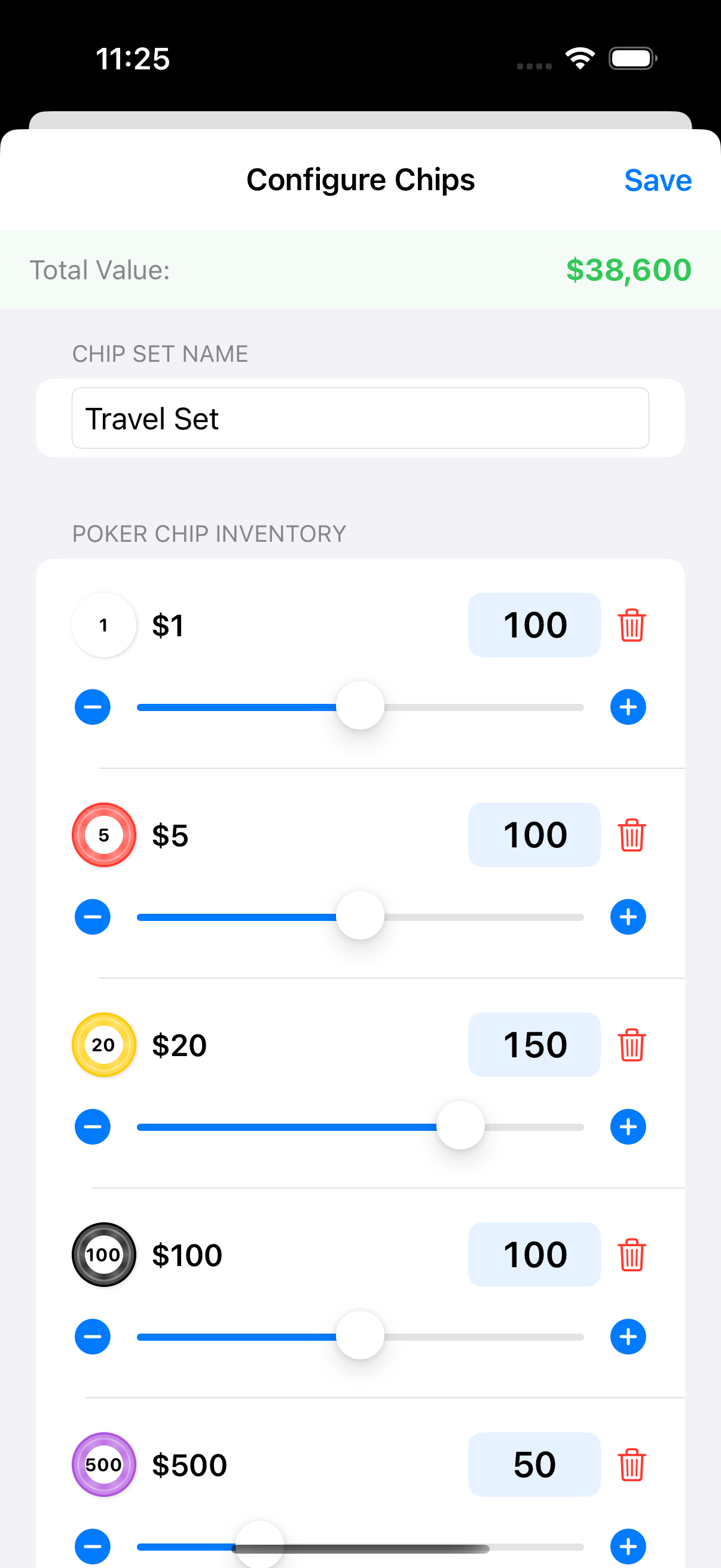Decrease the $5 chip count
This screenshot has height=1568, width=721.
point(93,917)
